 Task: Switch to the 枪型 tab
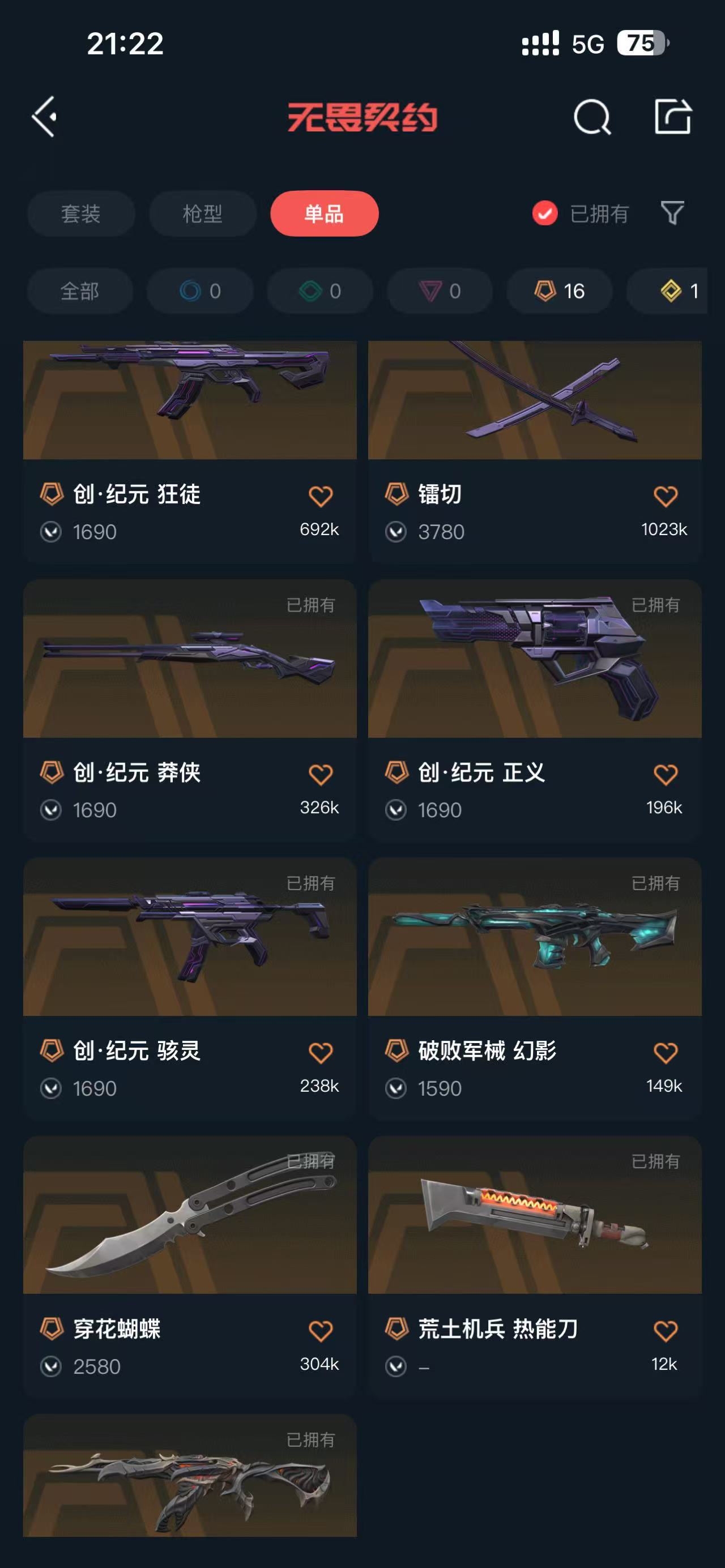click(x=203, y=213)
